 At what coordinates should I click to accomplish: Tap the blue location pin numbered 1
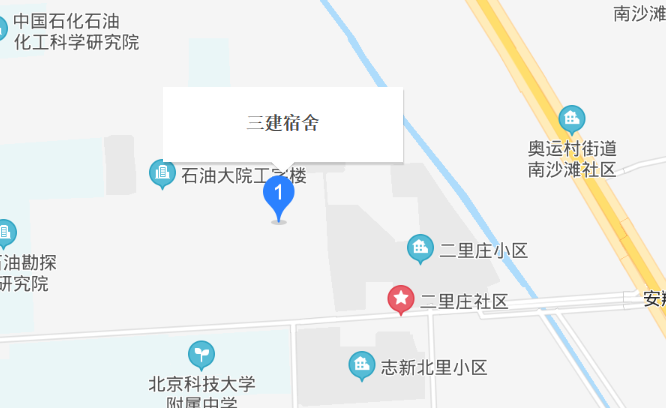coord(279,193)
